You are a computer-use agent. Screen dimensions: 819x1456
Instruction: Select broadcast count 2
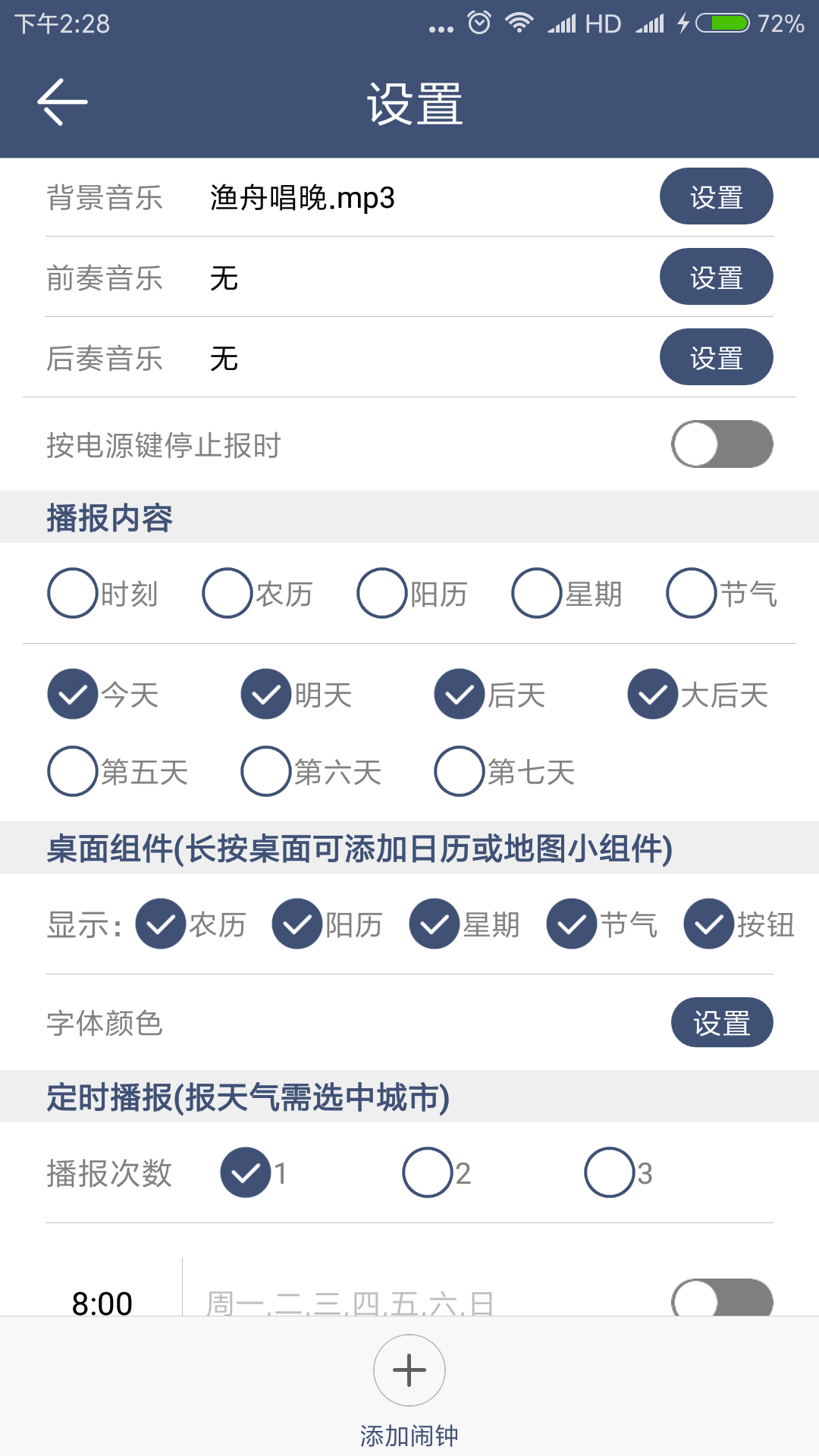tap(428, 1174)
